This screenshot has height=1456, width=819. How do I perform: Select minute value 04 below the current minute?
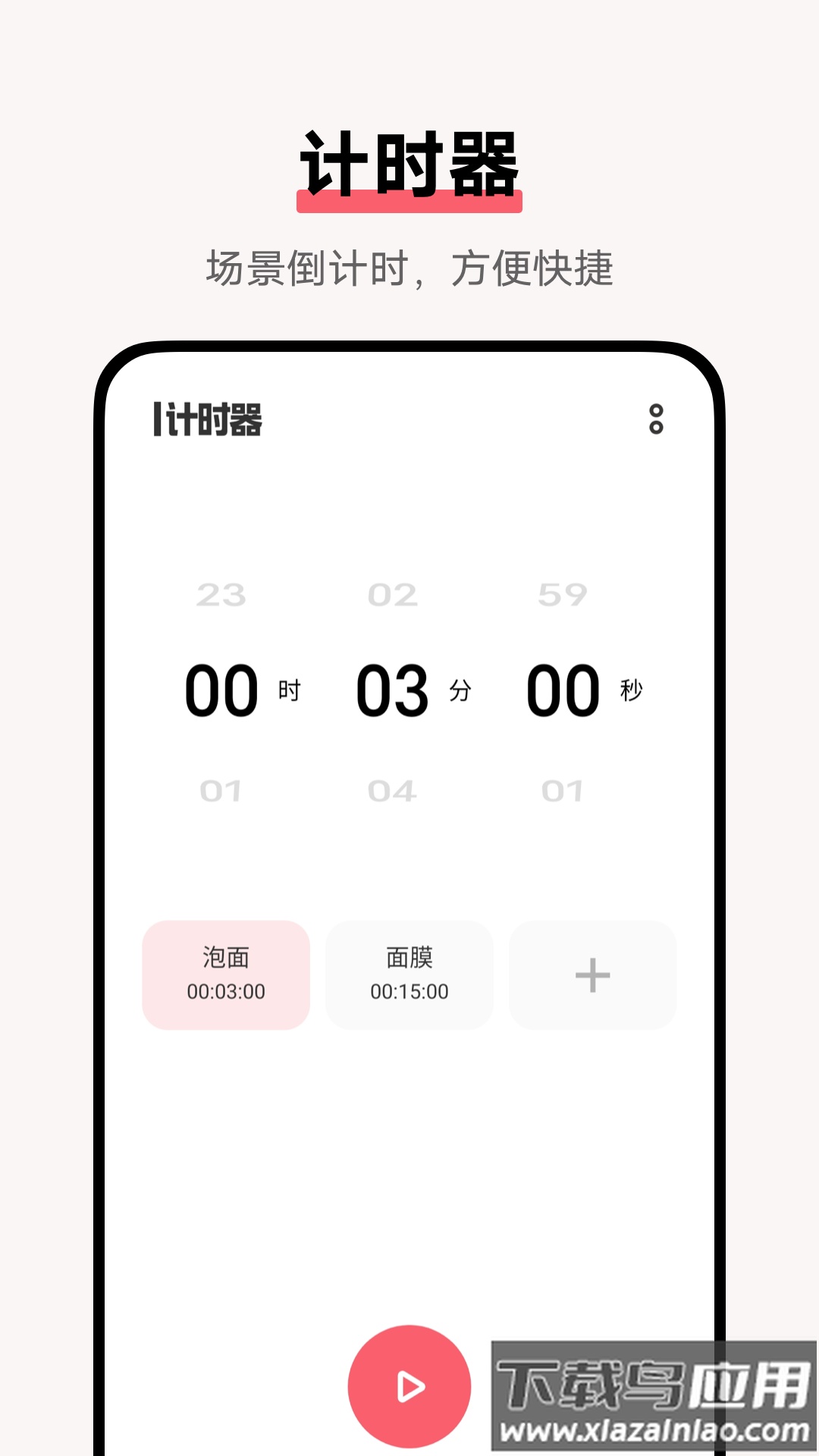point(393,791)
